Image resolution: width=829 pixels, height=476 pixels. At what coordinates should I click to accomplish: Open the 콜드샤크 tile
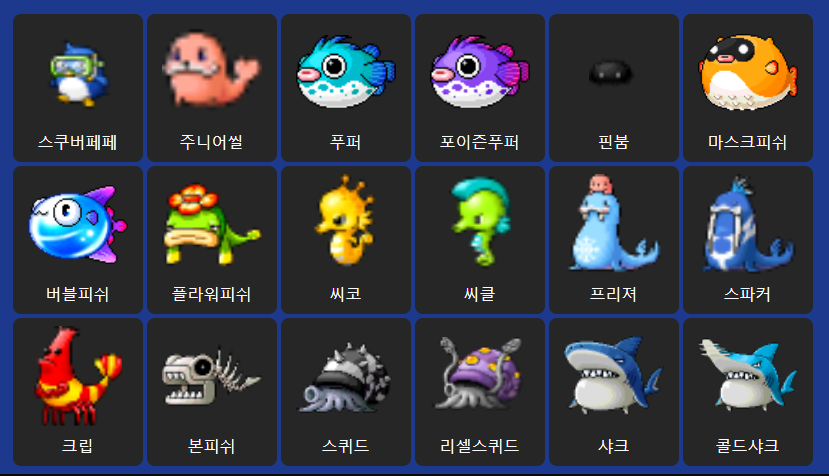748,392
